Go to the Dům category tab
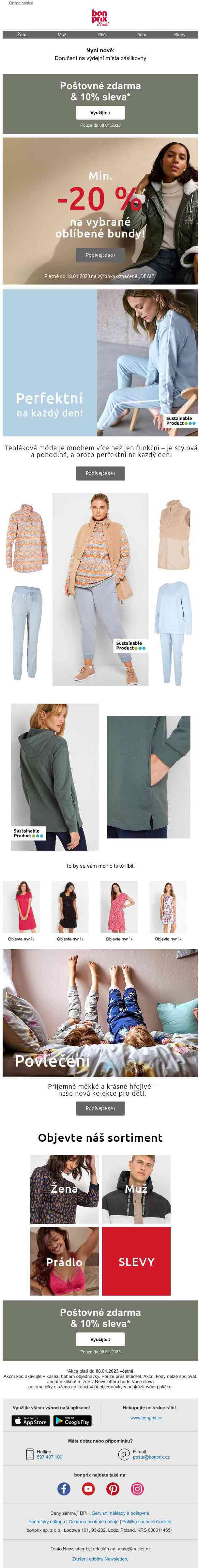199x1568 pixels. pos(141,35)
